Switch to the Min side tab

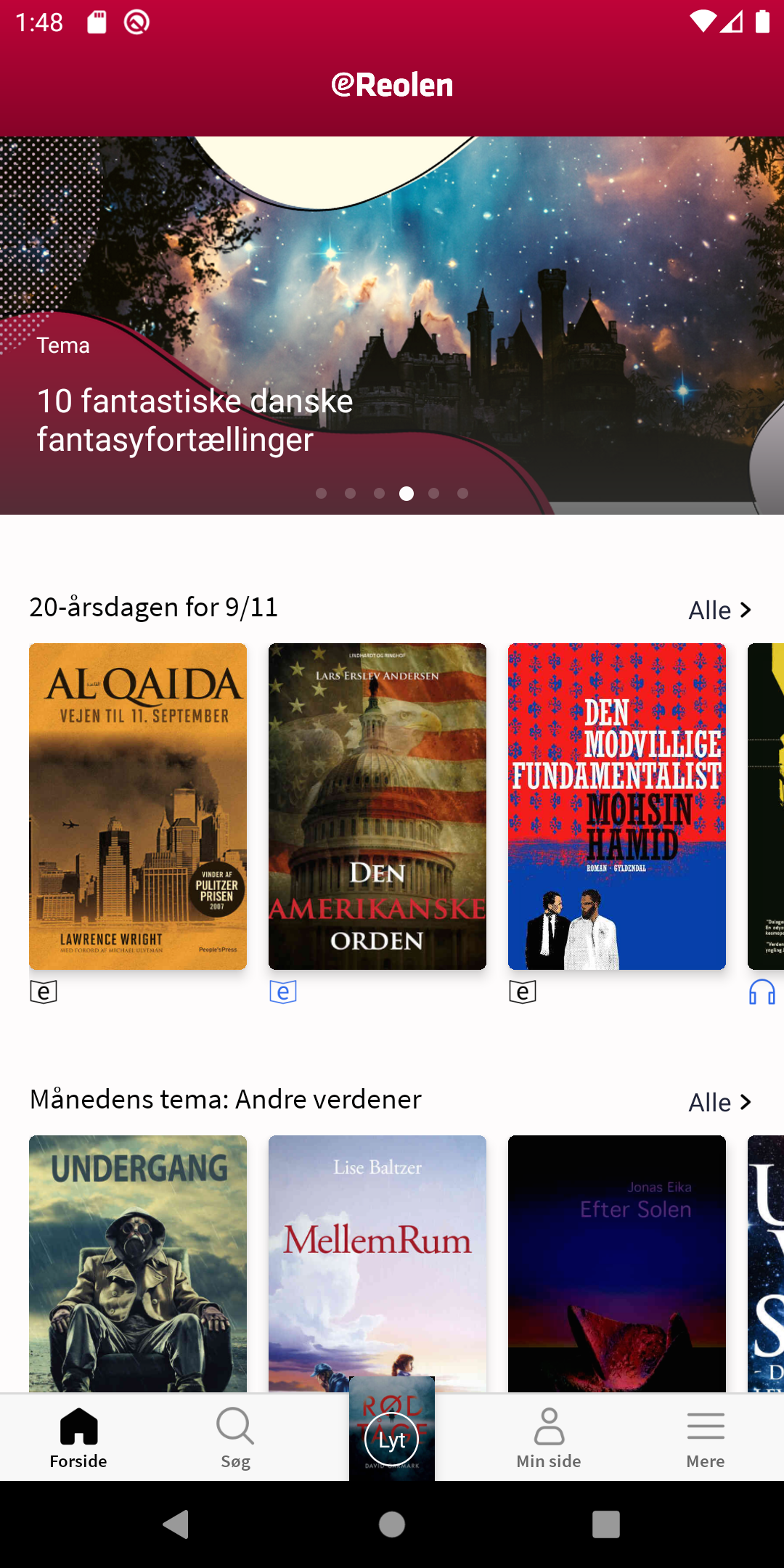tap(549, 1438)
